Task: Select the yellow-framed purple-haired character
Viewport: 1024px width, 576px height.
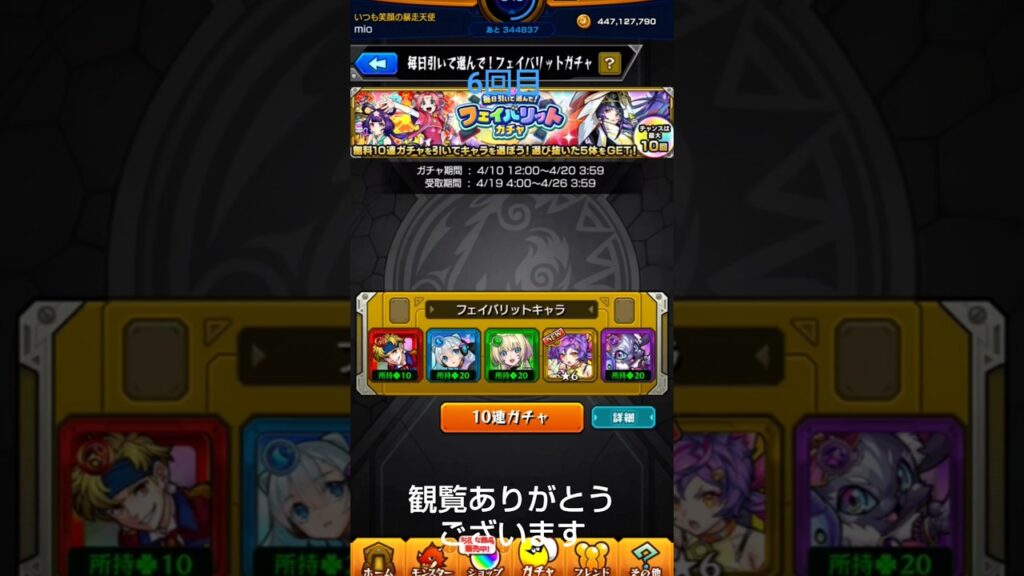Action: click(x=569, y=355)
